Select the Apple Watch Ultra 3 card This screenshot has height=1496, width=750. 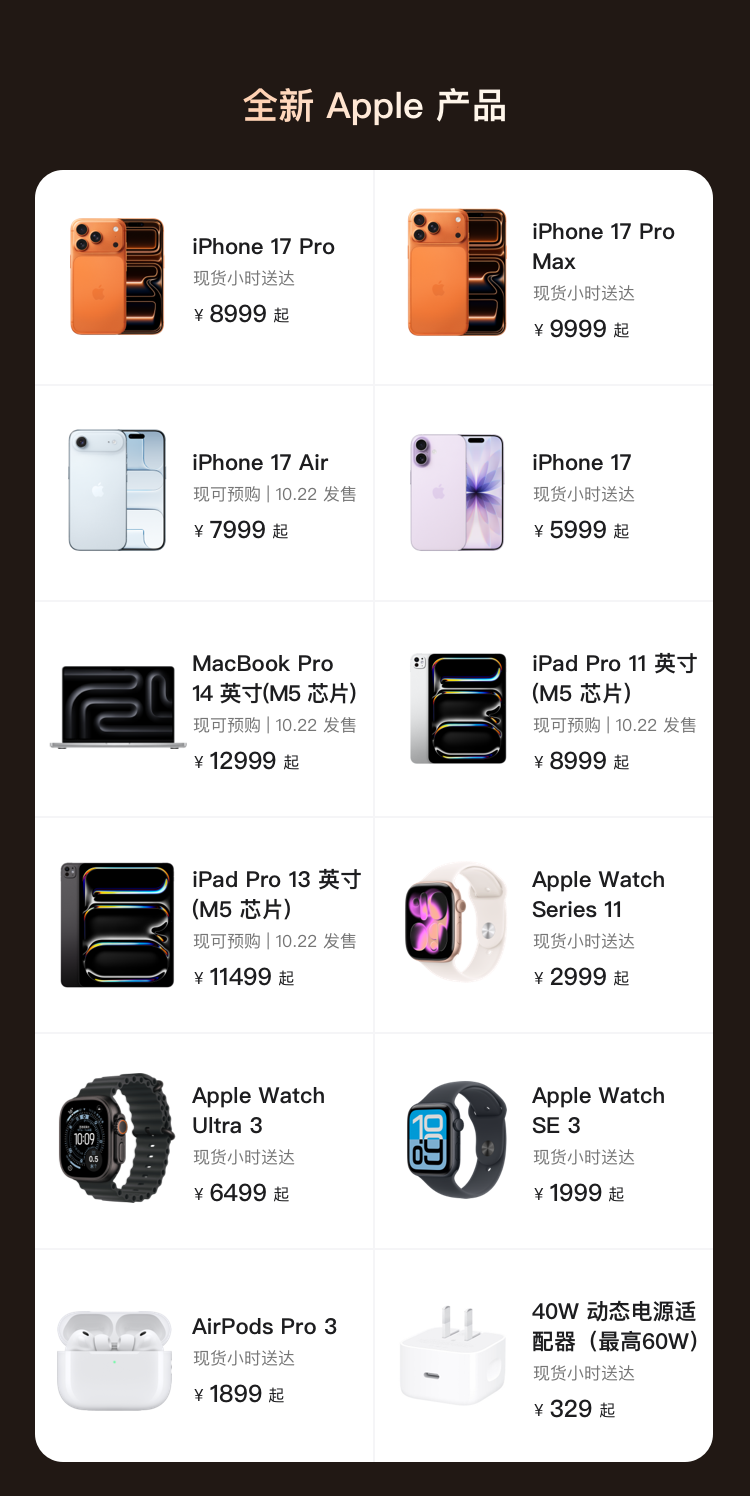pyautogui.click(x=205, y=1141)
